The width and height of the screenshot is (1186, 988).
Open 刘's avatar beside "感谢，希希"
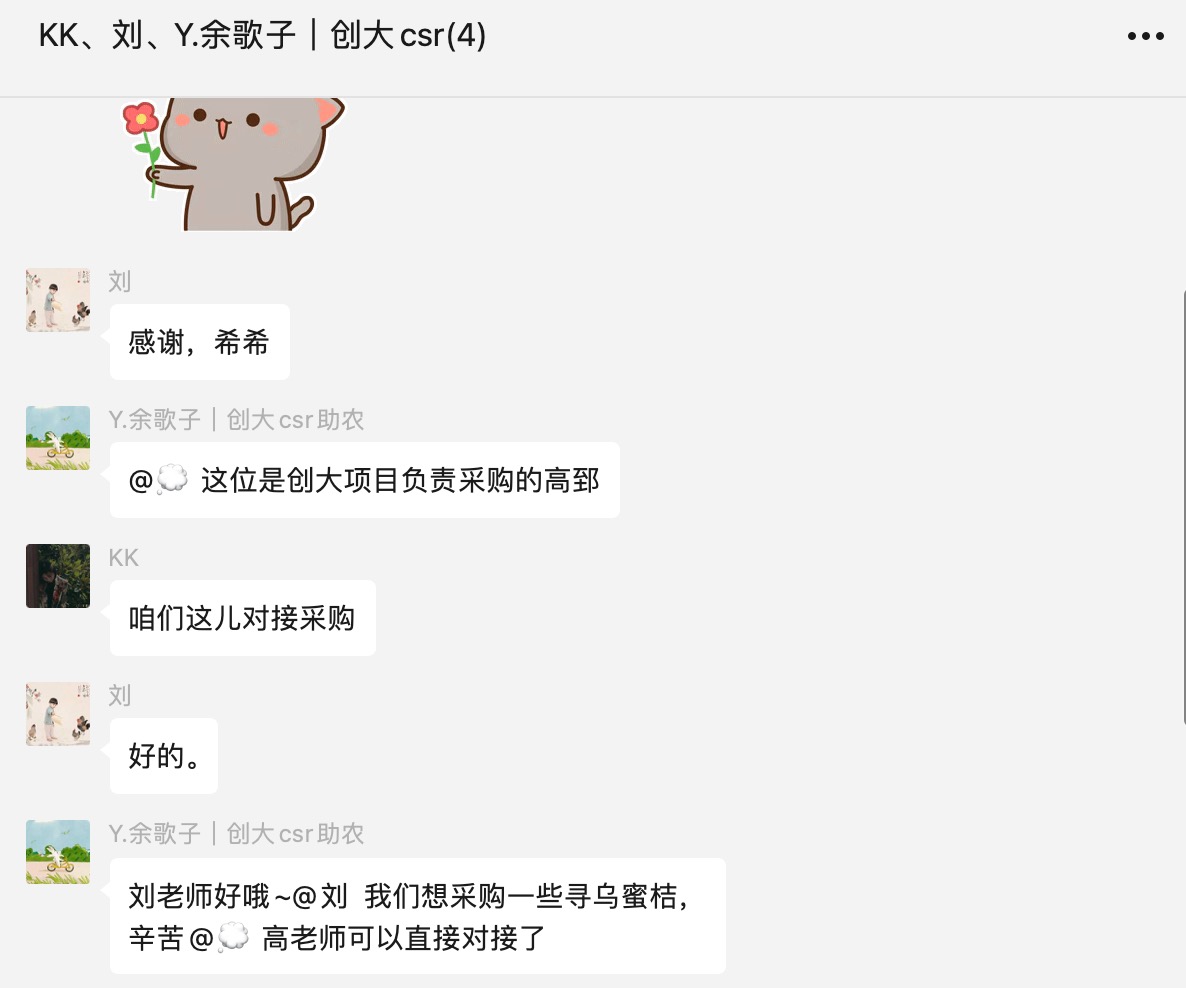click(58, 300)
